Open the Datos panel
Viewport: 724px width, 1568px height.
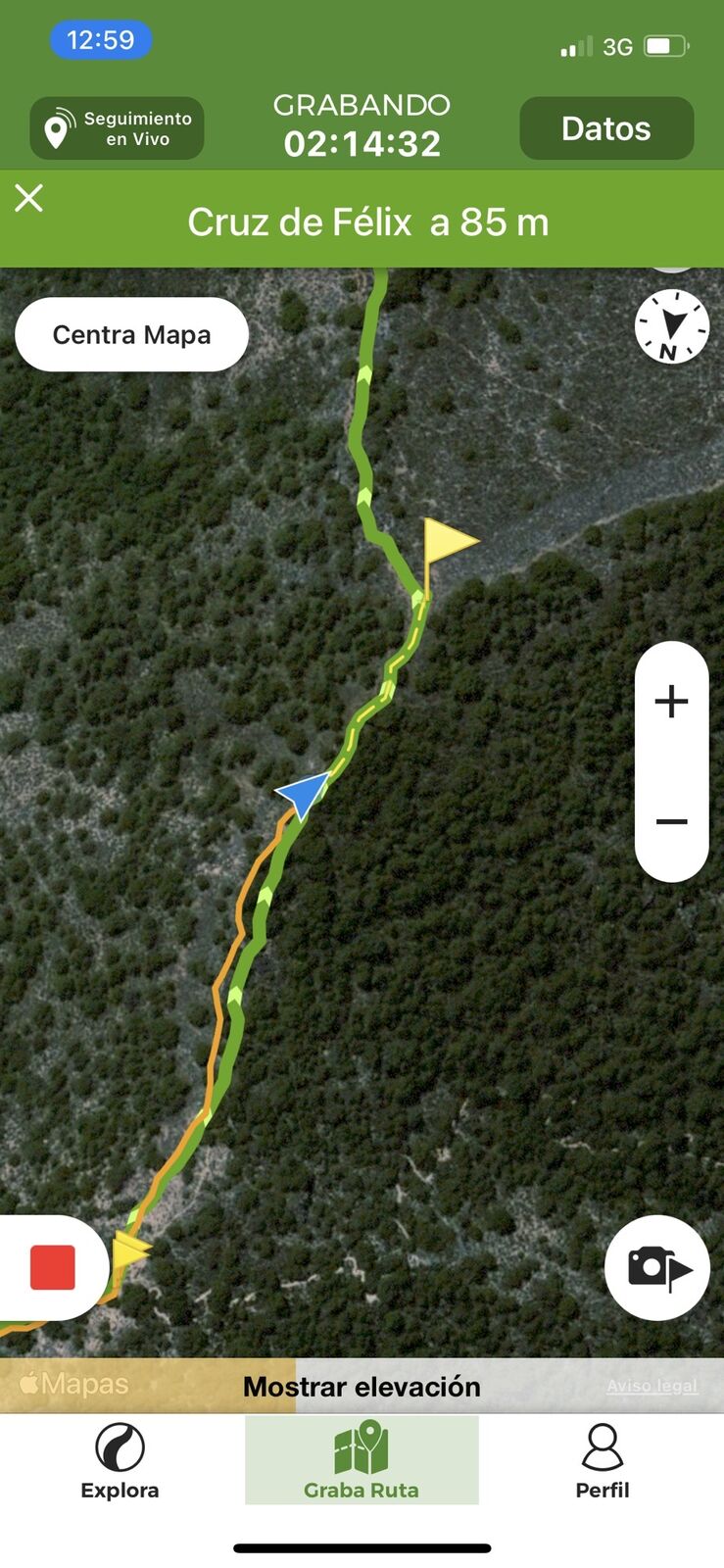coord(605,128)
